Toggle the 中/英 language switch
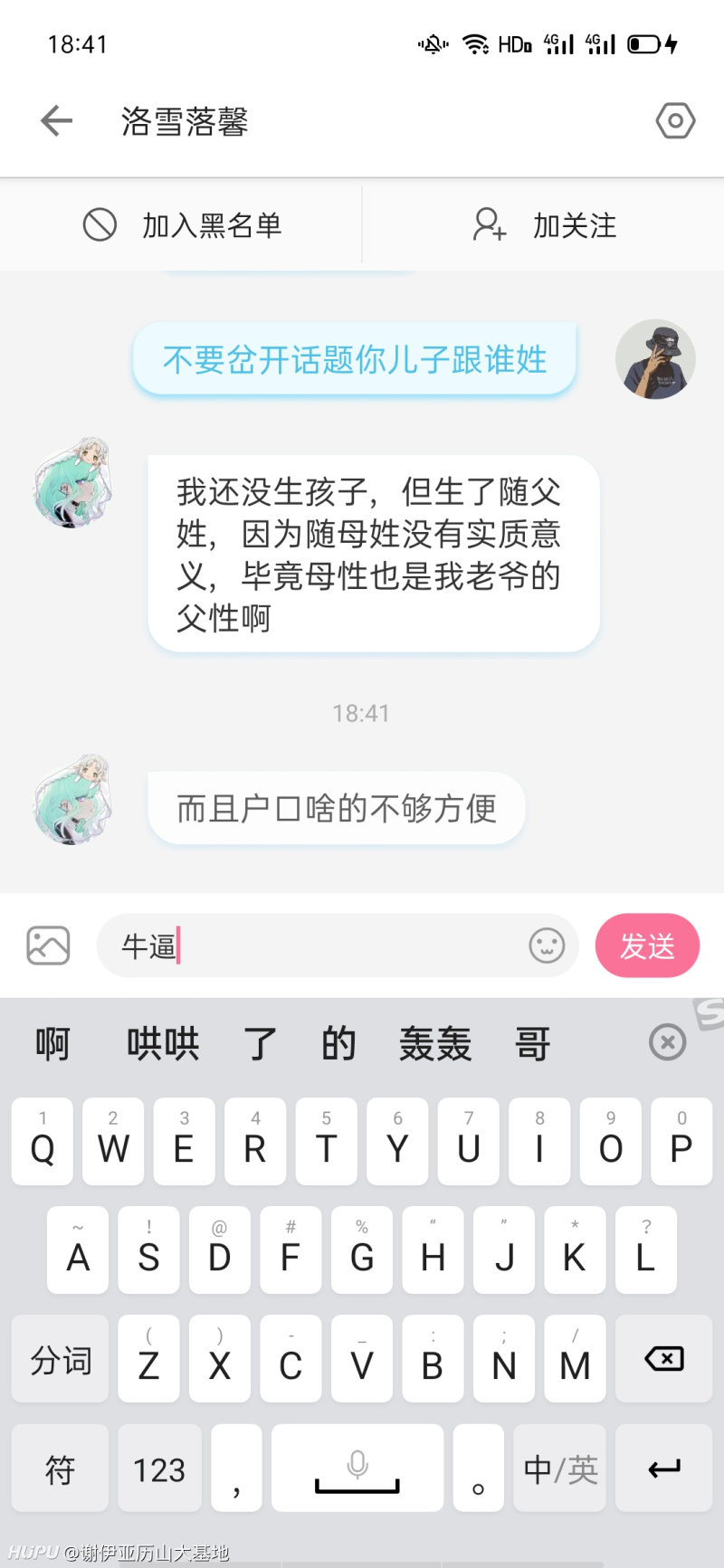The height and width of the screenshot is (1568, 724). point(558,1468)
